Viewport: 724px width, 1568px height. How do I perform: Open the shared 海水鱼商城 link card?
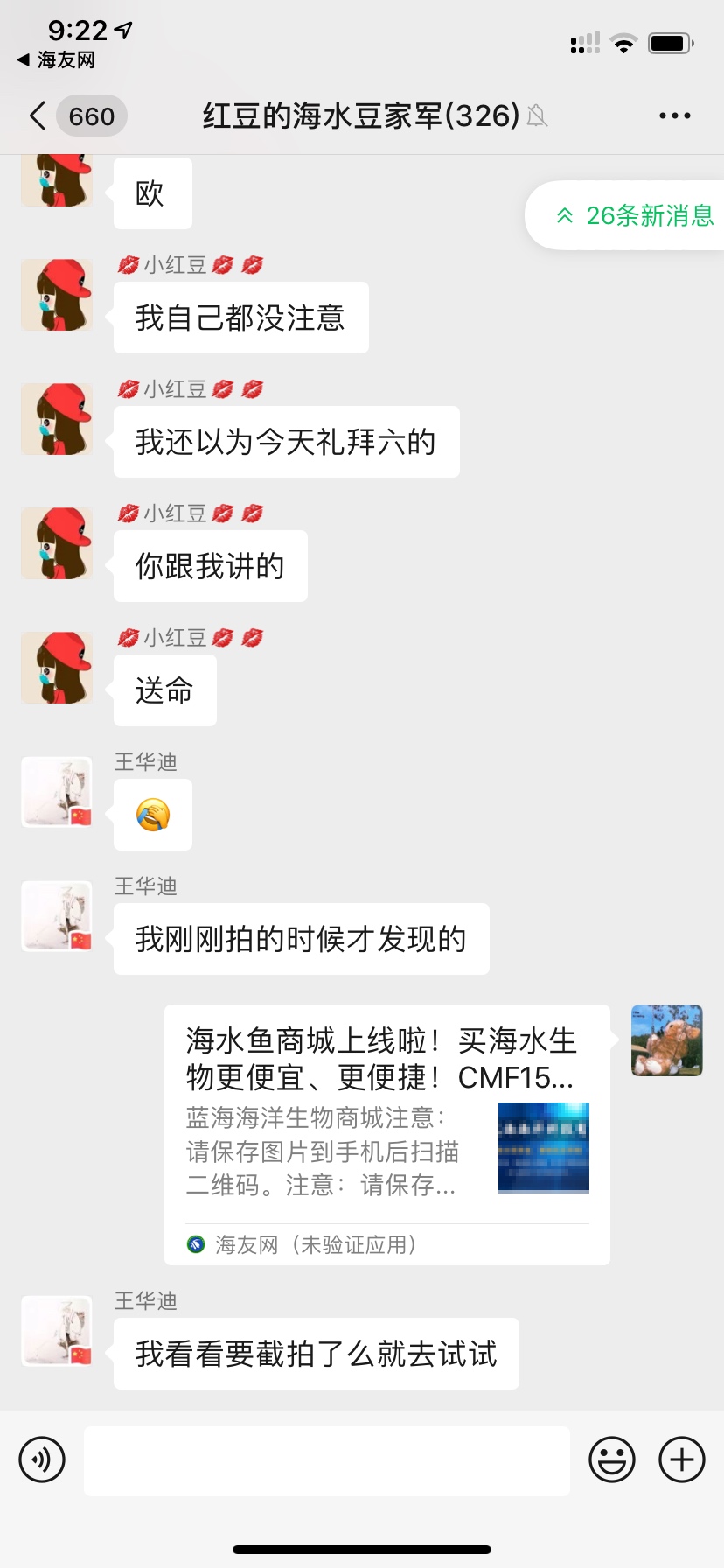tap(386, 1111)
